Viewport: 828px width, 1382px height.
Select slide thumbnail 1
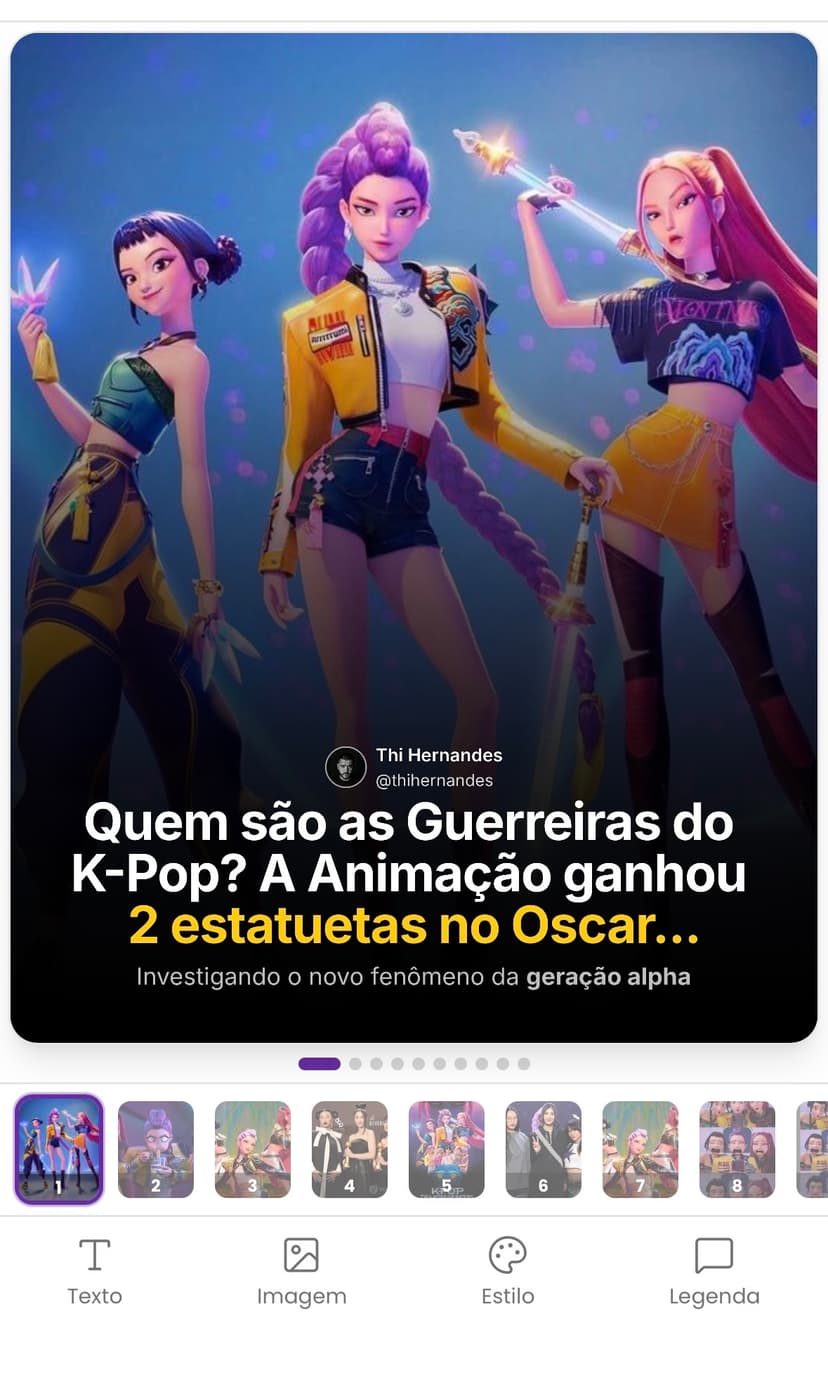[x=59, y=1149]
